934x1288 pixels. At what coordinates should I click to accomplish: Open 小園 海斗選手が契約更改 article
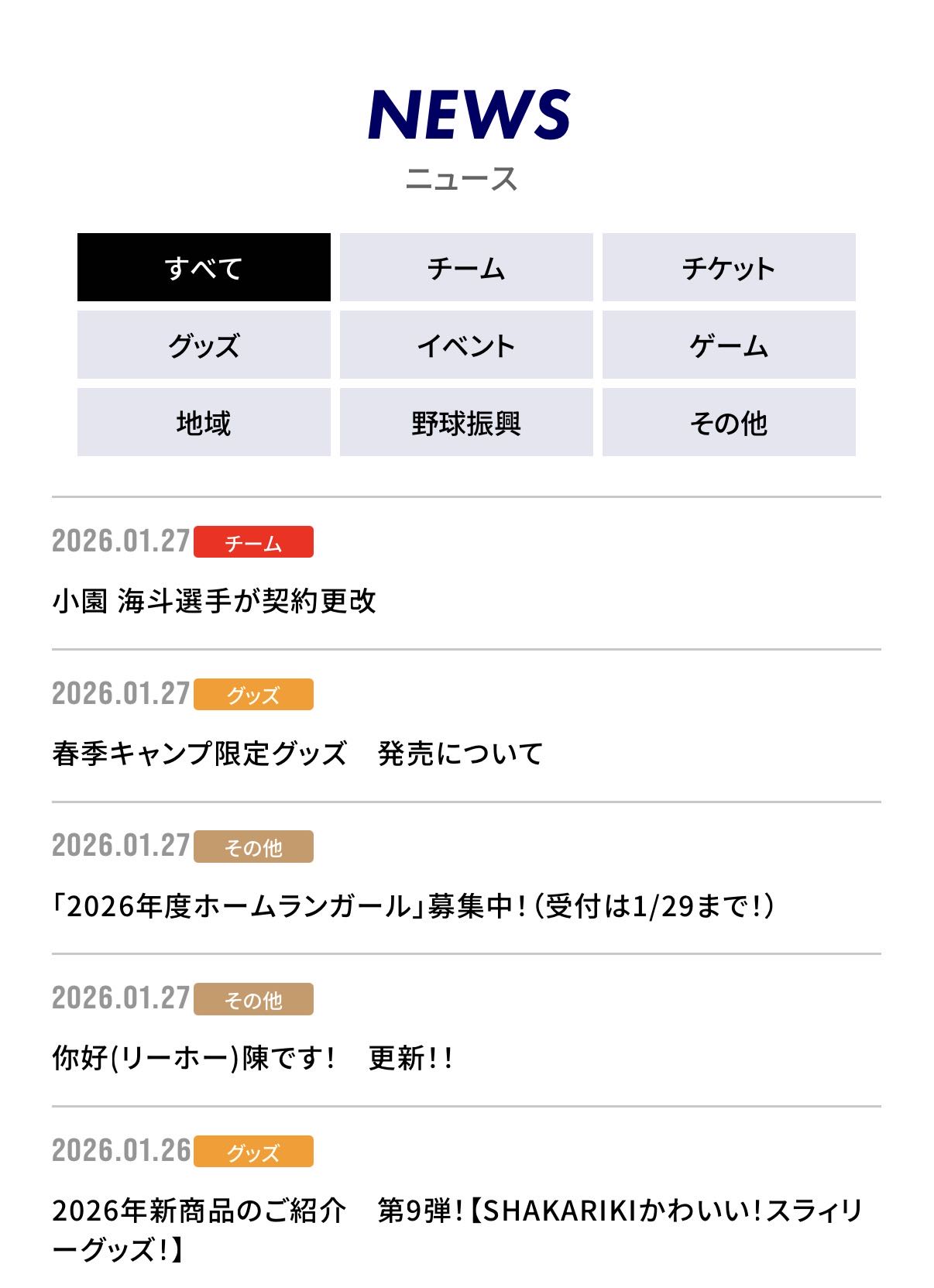pyautogui.click(x=215, y=601)
